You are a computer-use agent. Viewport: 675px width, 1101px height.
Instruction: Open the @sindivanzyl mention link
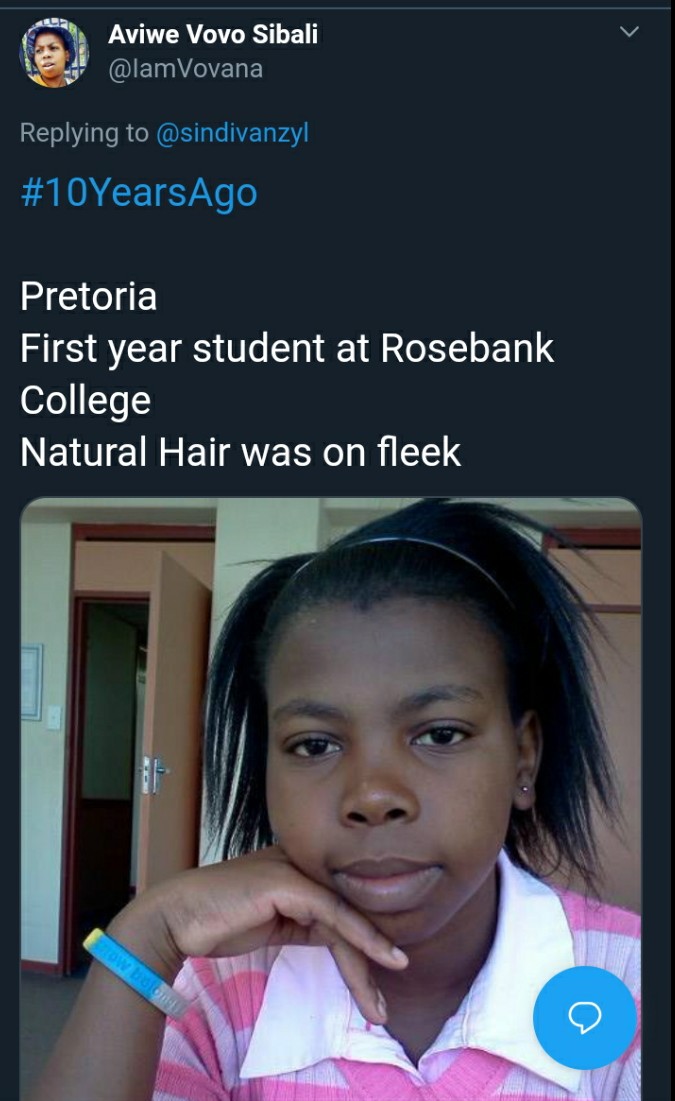[x=232, y=133]
